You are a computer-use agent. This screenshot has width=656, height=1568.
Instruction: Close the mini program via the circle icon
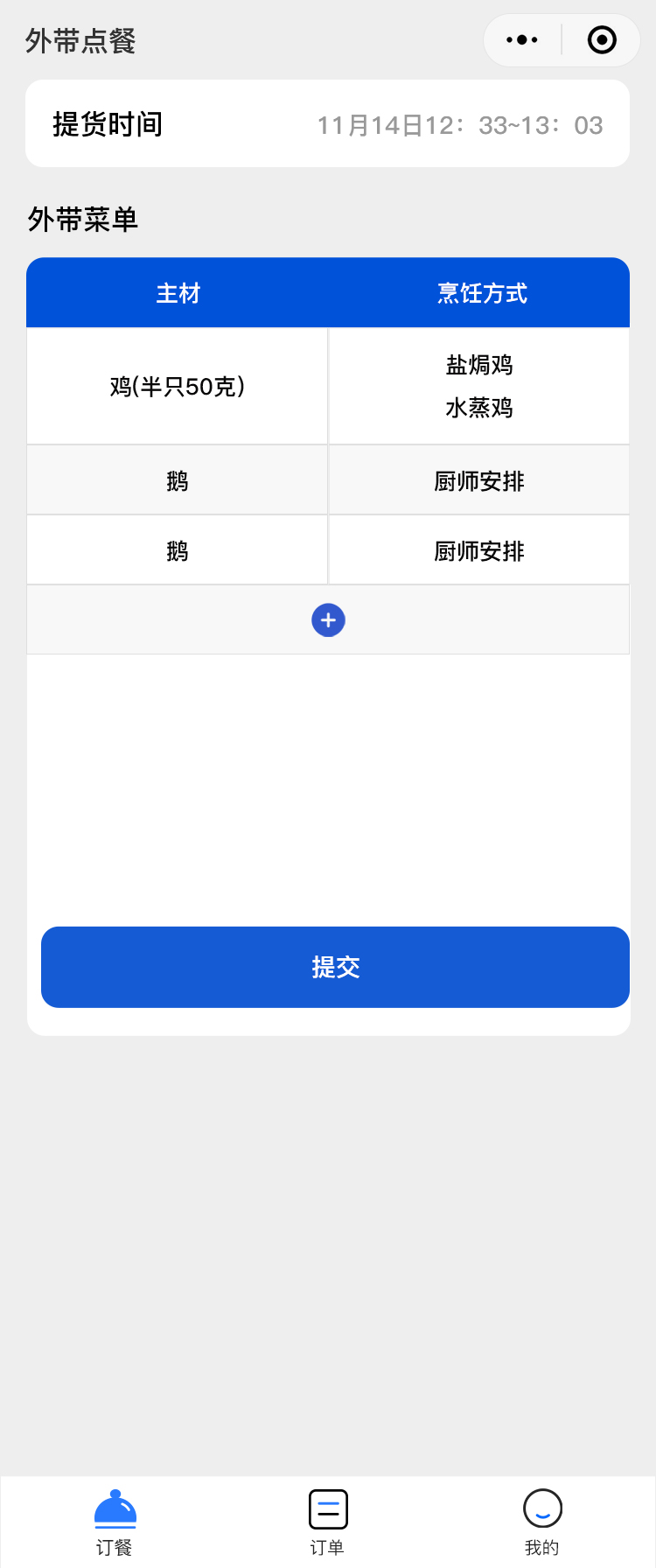point(602,40)
